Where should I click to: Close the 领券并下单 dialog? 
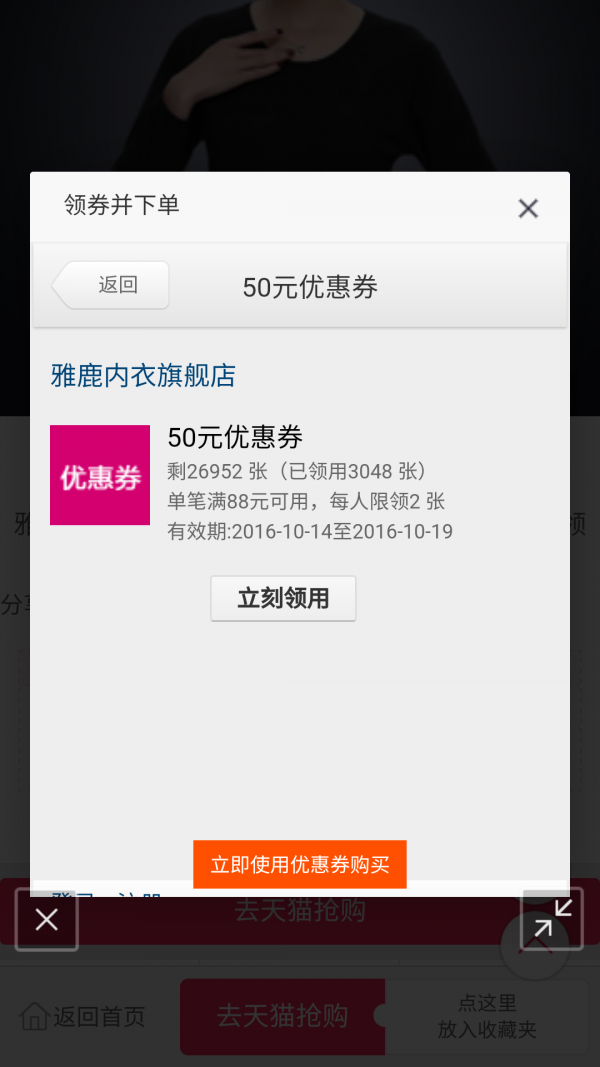[x=528, y=208]
